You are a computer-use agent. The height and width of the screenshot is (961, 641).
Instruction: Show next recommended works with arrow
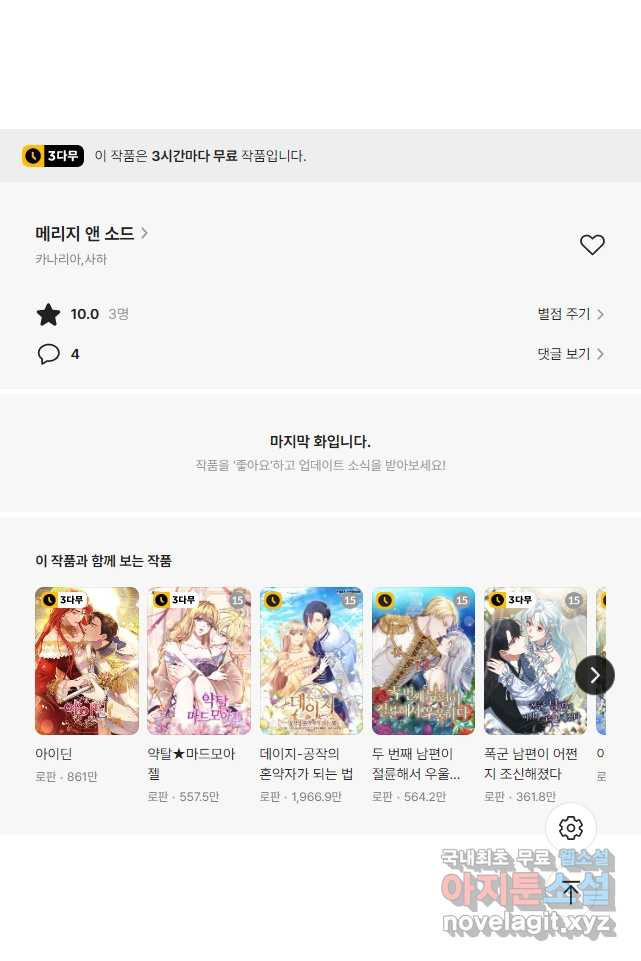click(x=595, y=675)
